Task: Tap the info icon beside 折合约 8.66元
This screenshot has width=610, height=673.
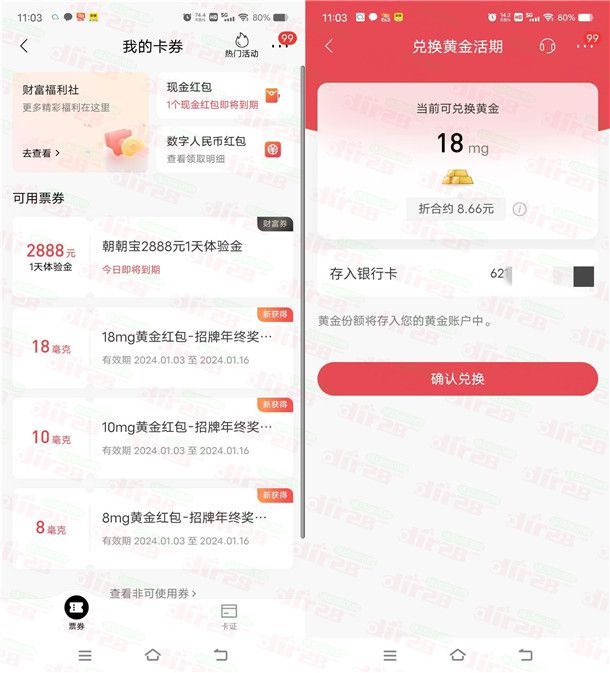Action: point(519,209)
